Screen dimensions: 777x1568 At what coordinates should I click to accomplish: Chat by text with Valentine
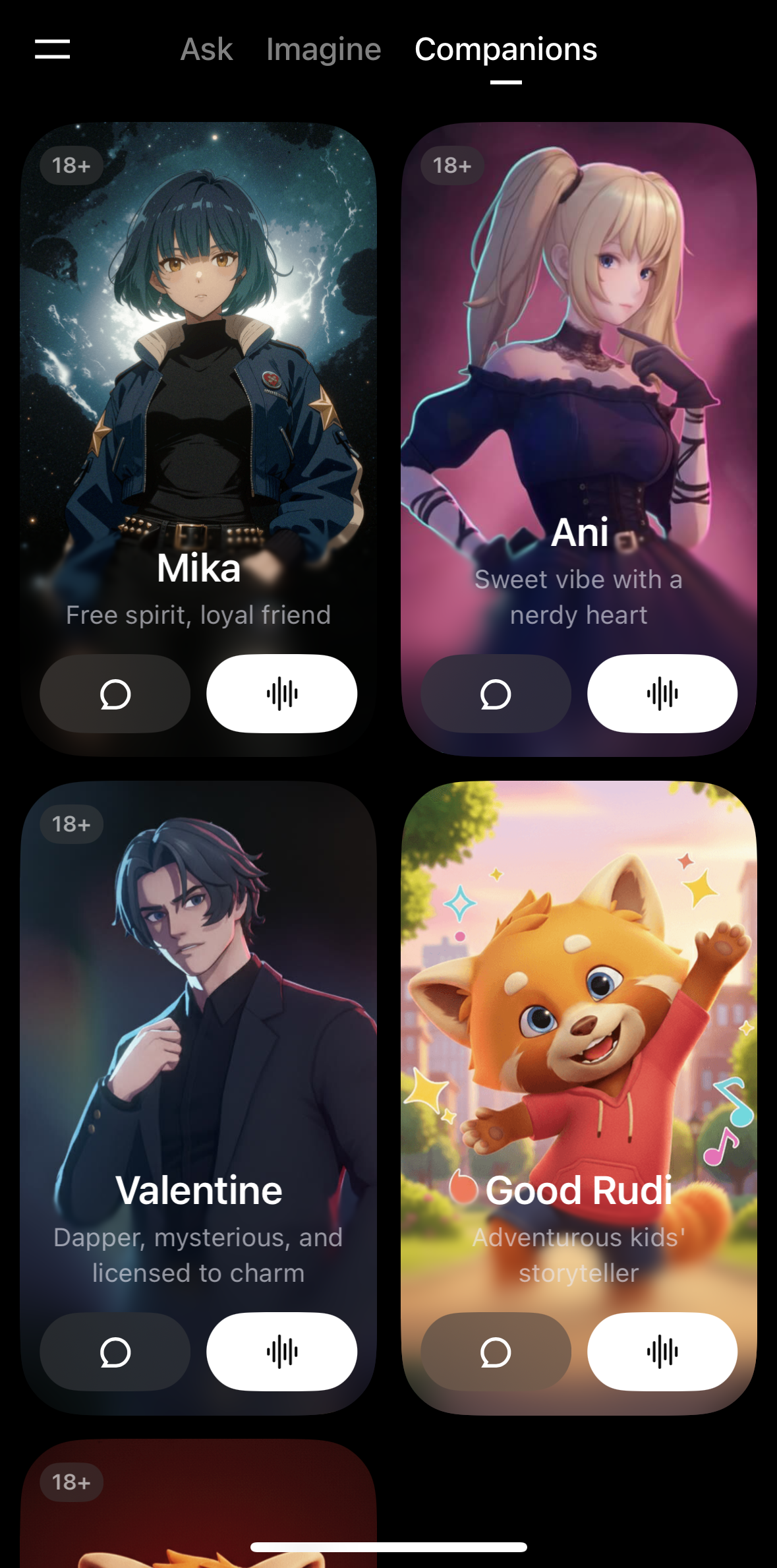[x=115, y=1352]
